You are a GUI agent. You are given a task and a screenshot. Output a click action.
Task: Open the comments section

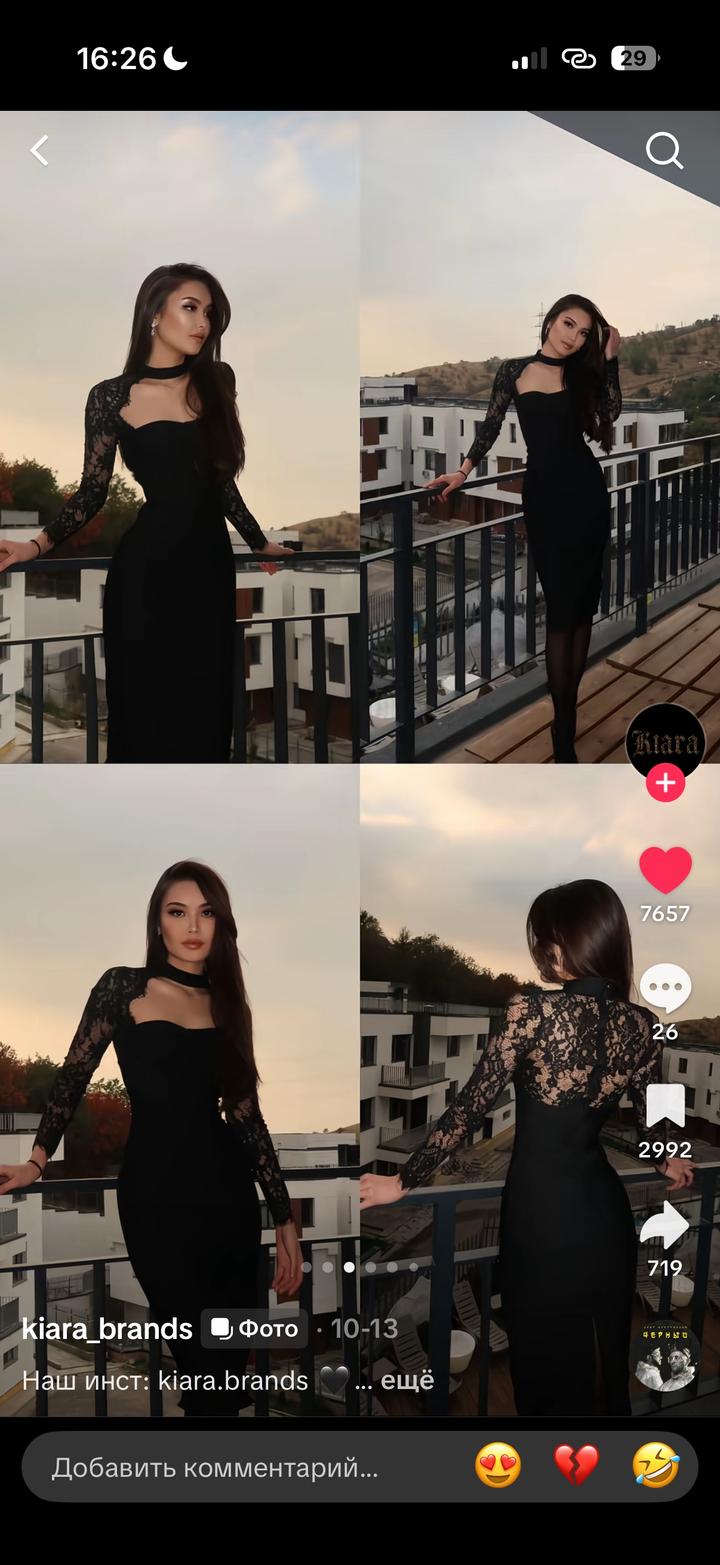[665, 989]
